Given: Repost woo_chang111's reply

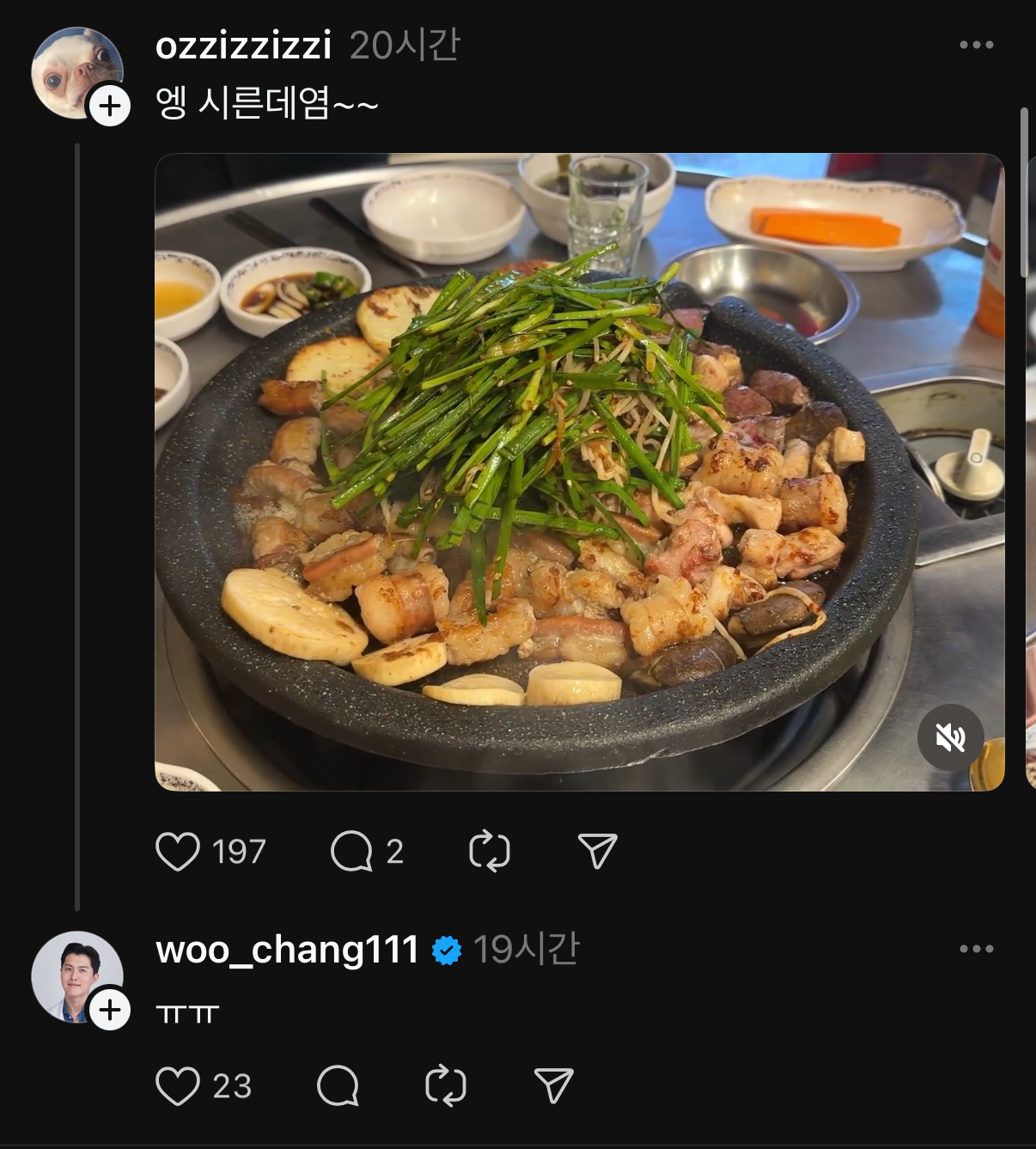Looking at the screenshot, I should (x=446, y=1085).
